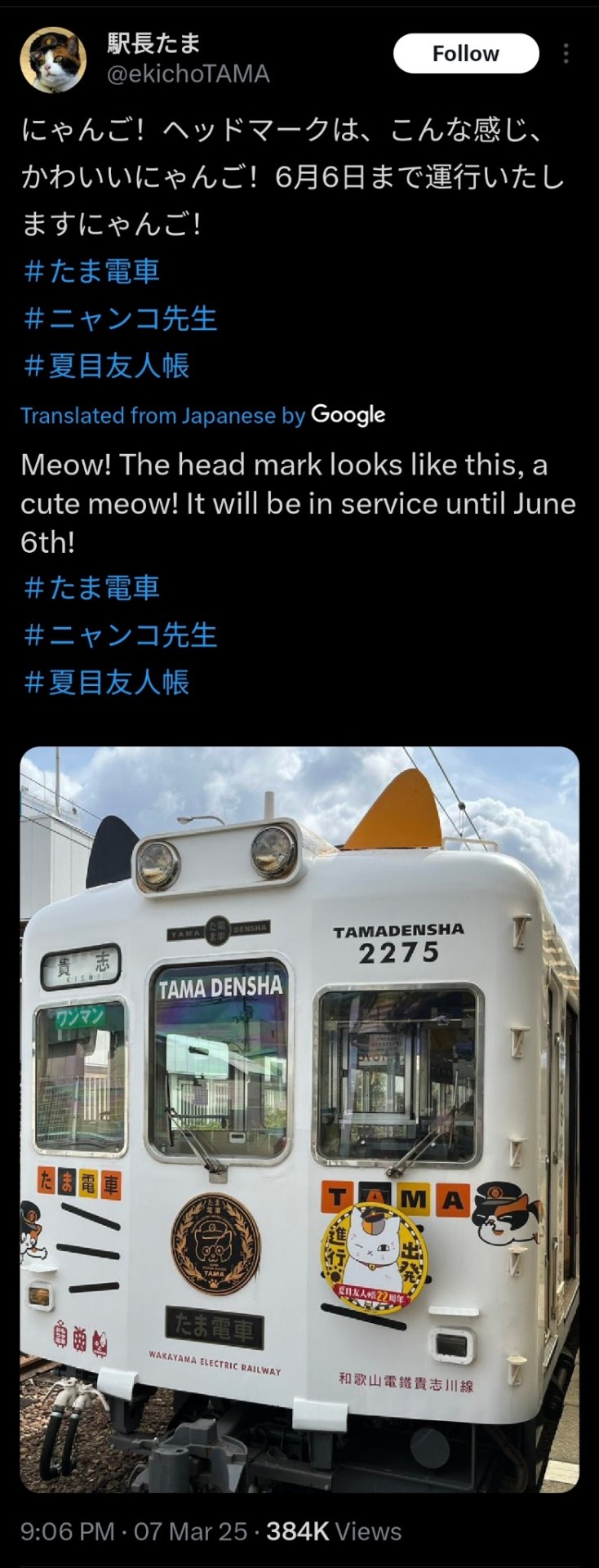This screenshot has width=599, height=1568.
Task: Open the original #たま電車 hashtag
Action: tap(91, 271)
